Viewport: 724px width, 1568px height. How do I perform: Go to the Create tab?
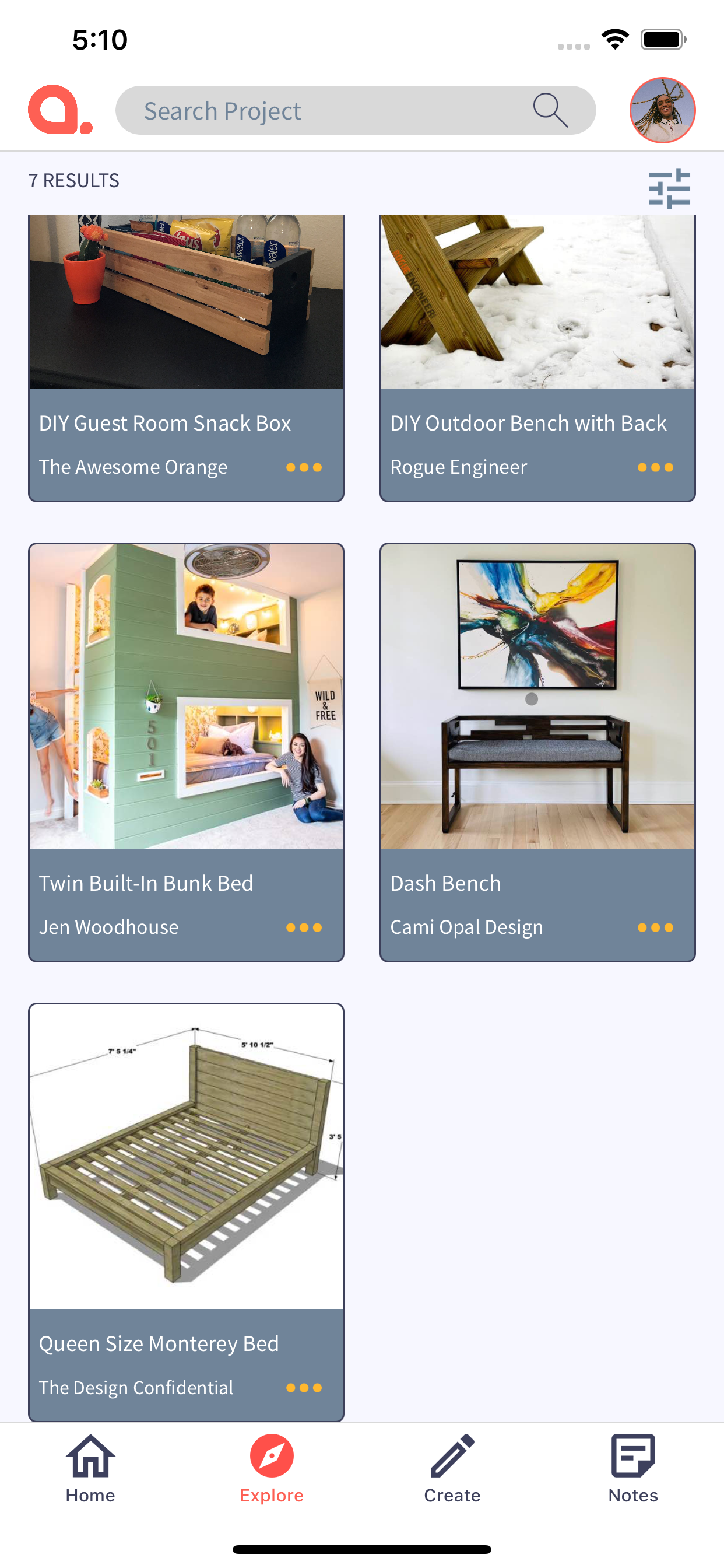coord(452,1468)
